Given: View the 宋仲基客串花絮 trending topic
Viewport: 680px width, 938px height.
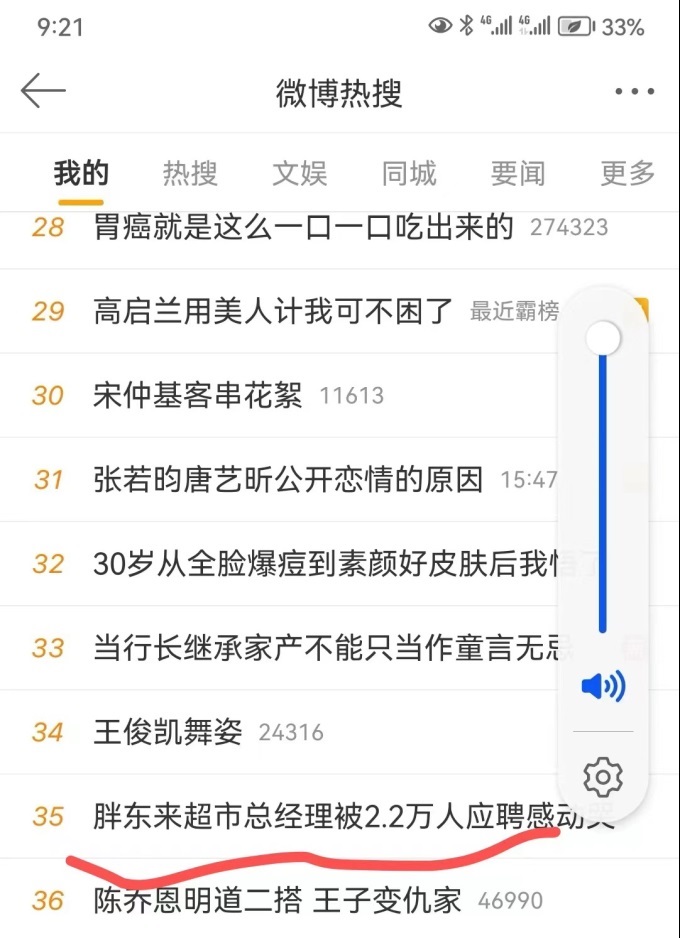Looking at the screenshot, I should (x=197, y=395).
